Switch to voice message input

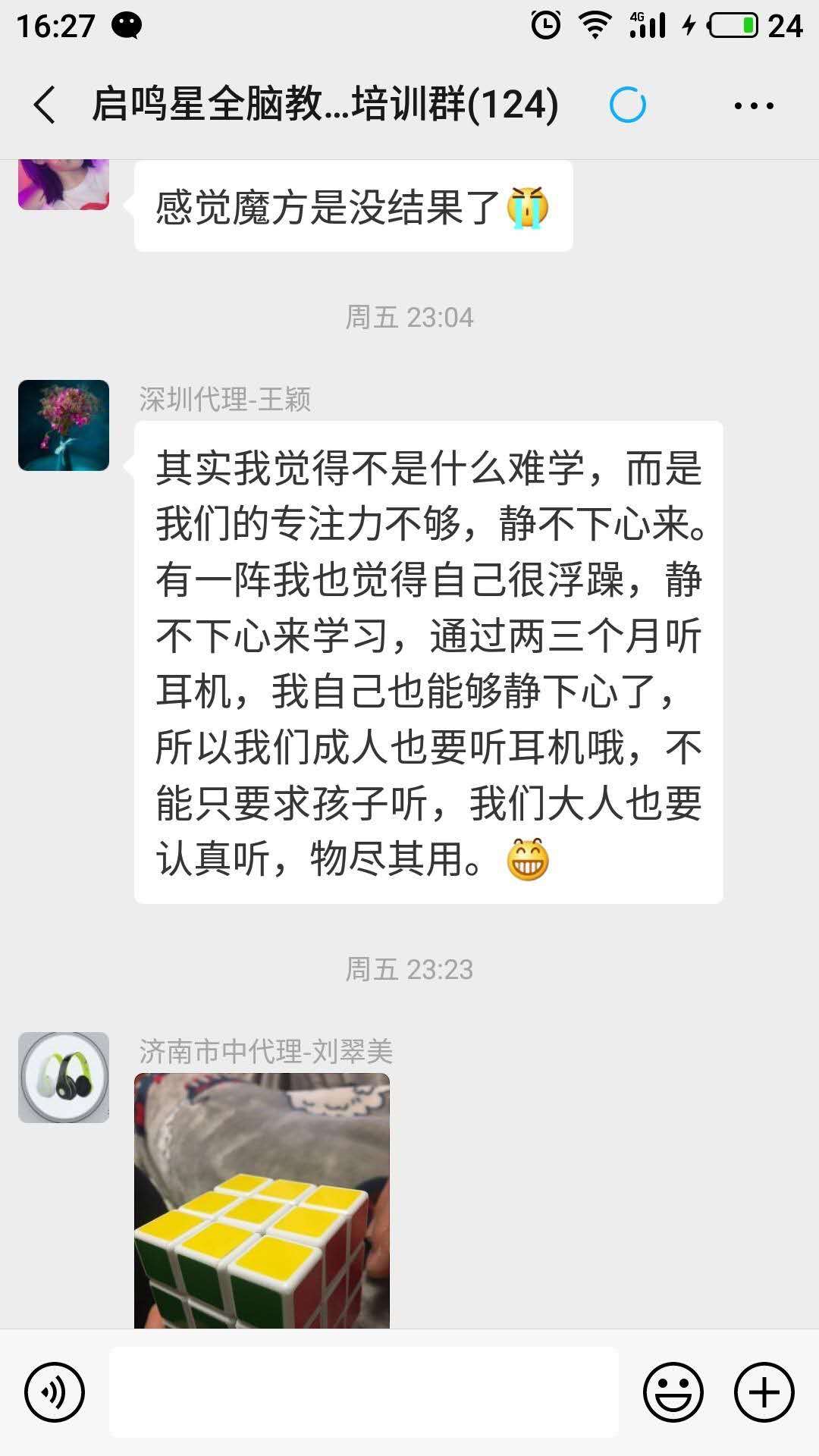click(x=55, y=1392)
